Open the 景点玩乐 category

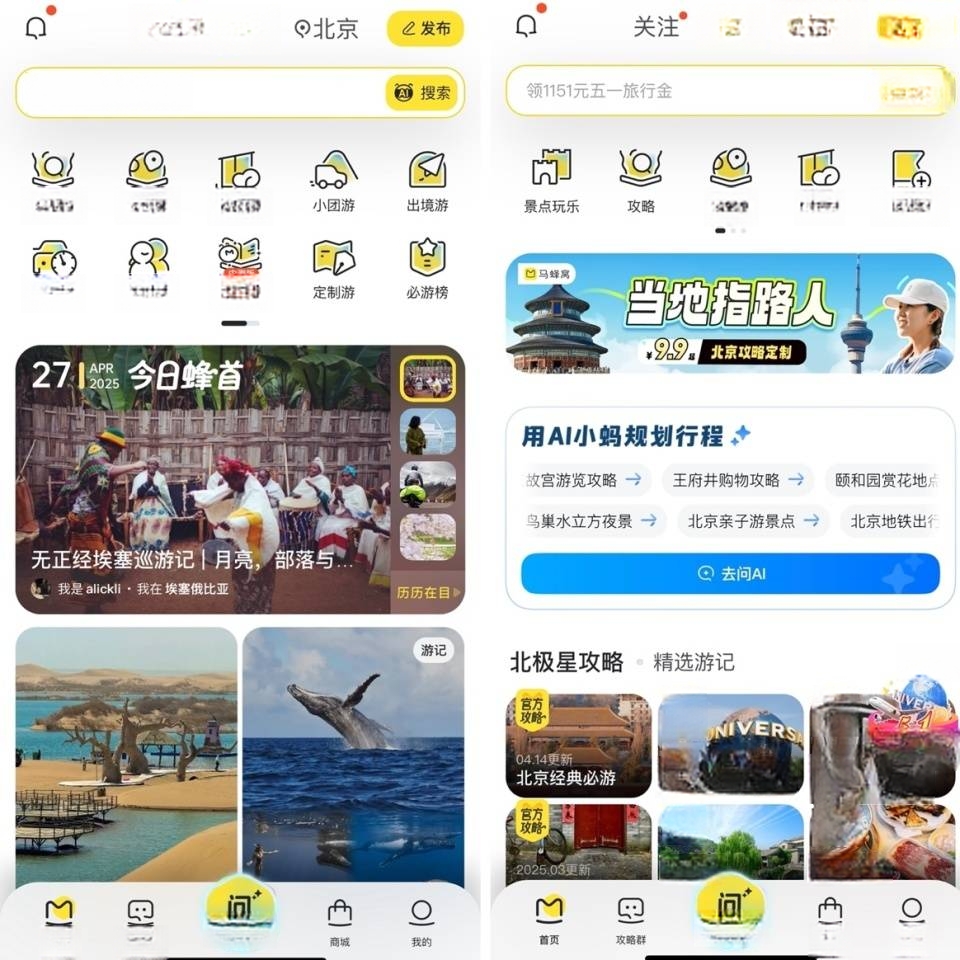pos(551,182)
